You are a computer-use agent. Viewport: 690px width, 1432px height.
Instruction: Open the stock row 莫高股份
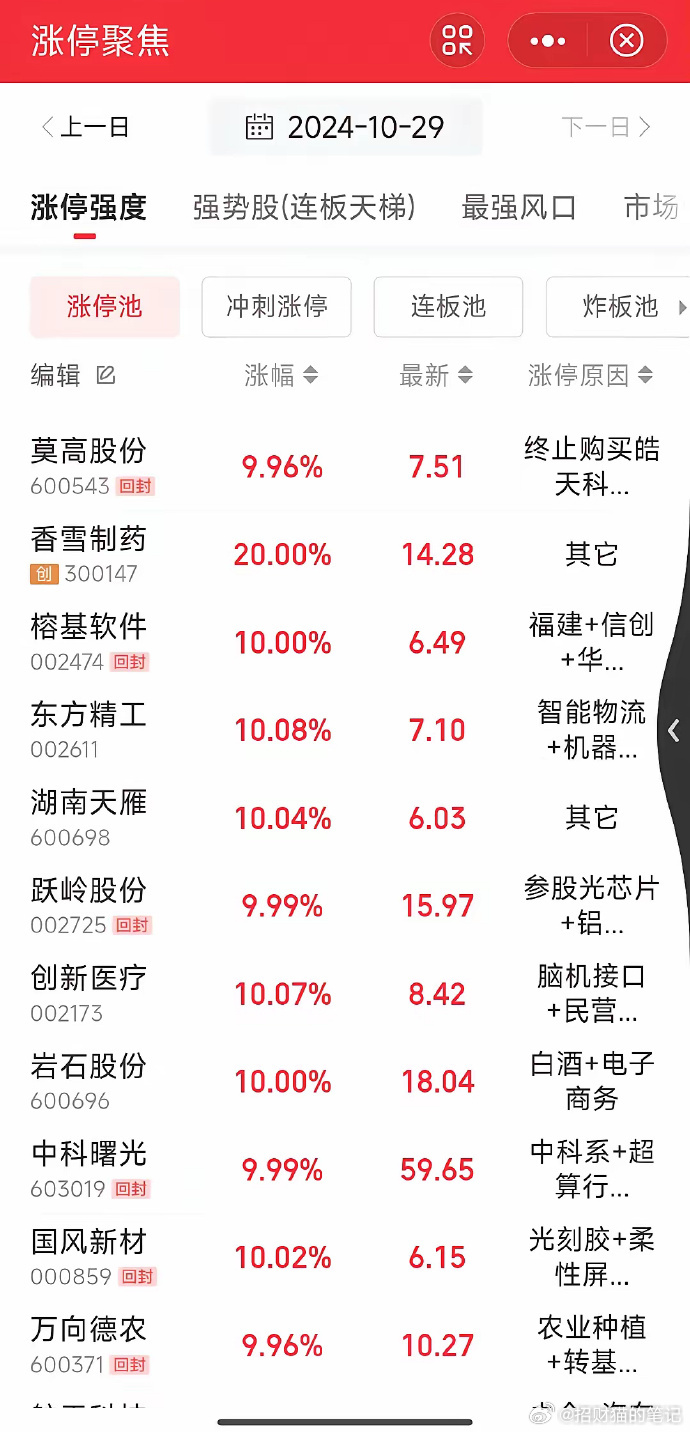point(345,466)
